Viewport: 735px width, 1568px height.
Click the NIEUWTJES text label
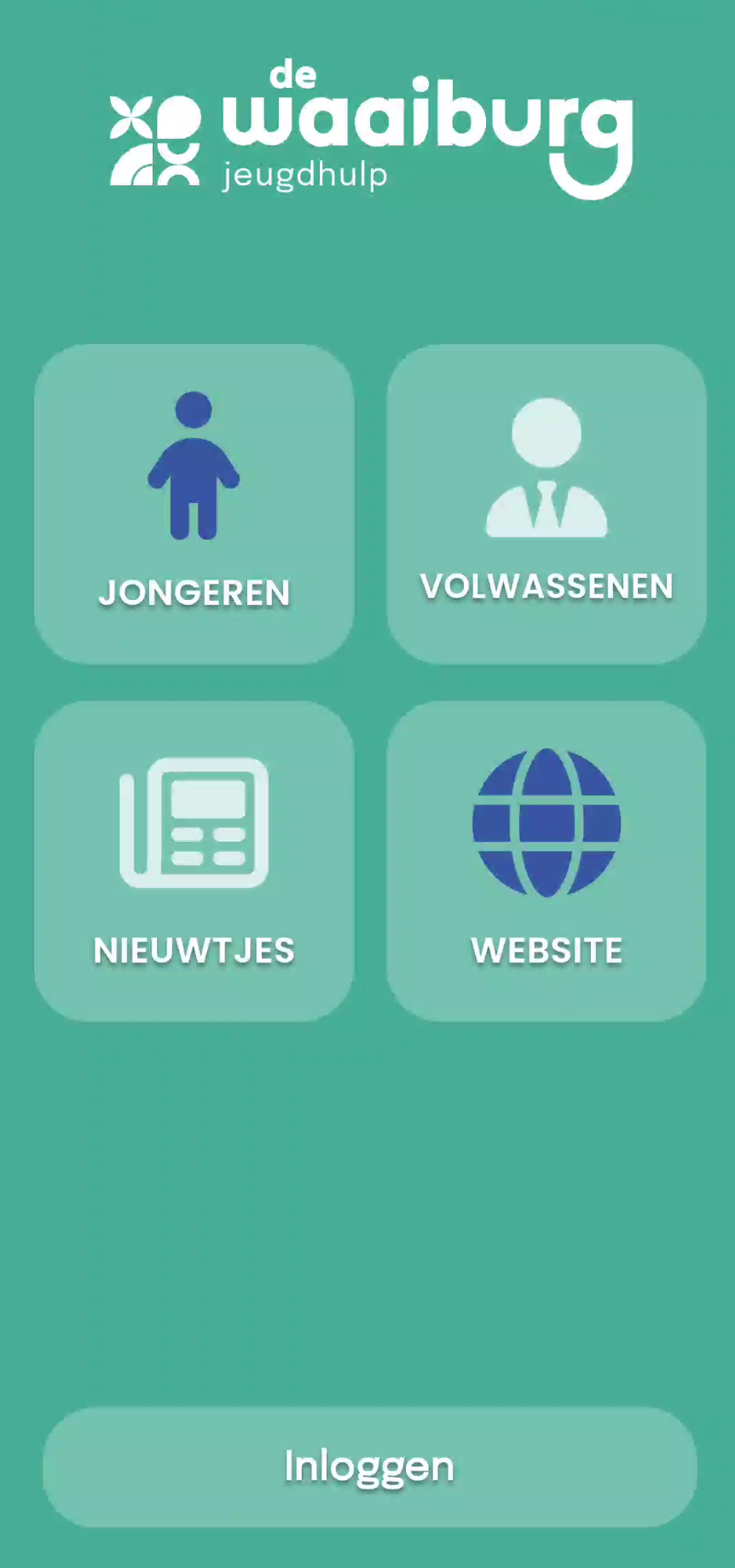click(194, 948)
